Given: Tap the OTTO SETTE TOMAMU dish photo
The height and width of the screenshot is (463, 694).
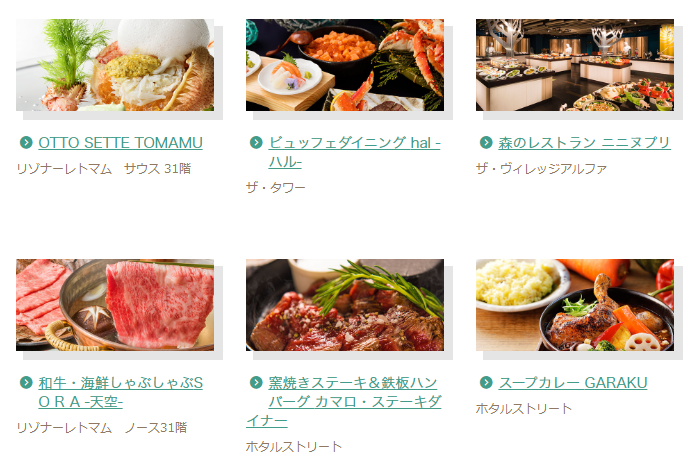Looking at the screenshot, I should [x=115, y=64].
